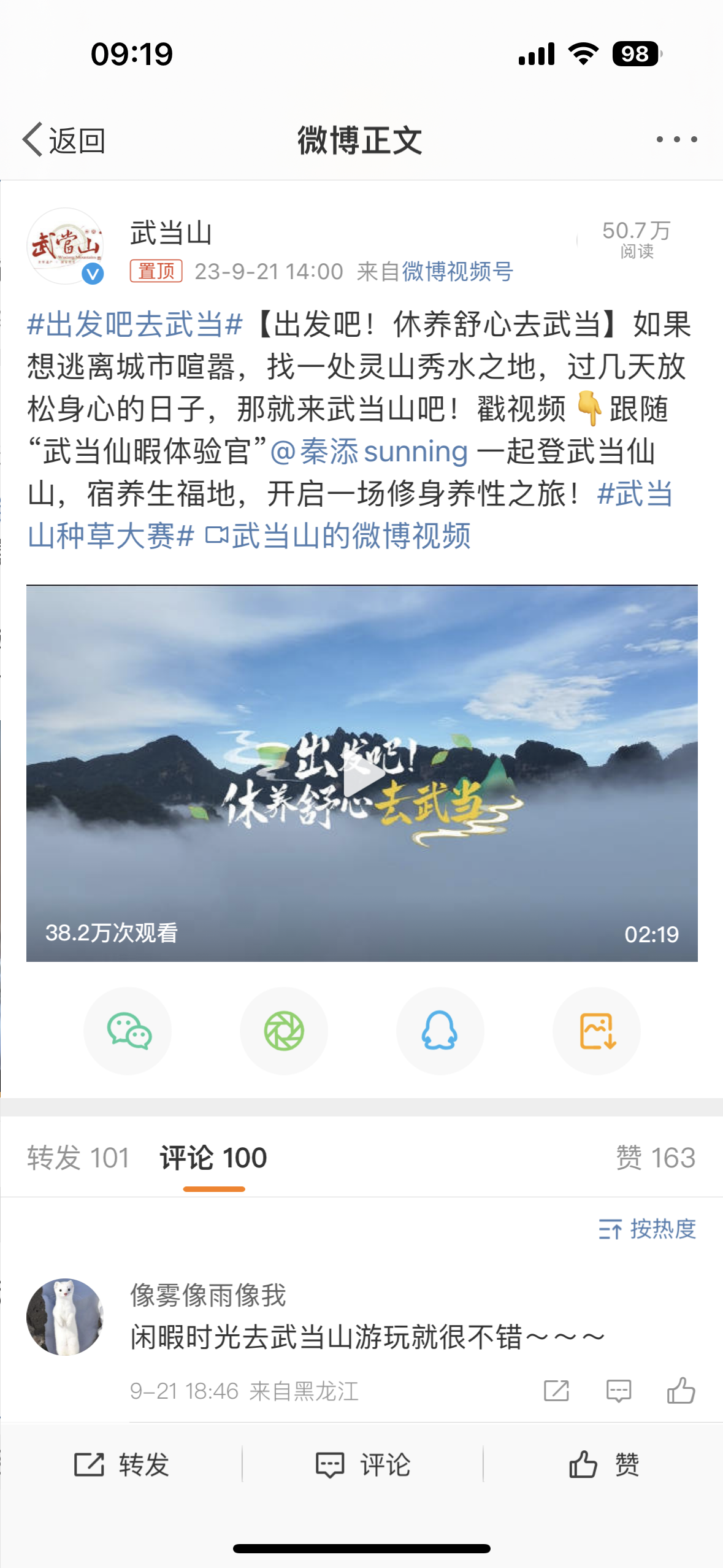The image size is (723, 1568).
Task: Switch to the 转发 101 tab
Action: click(78, 1158)
